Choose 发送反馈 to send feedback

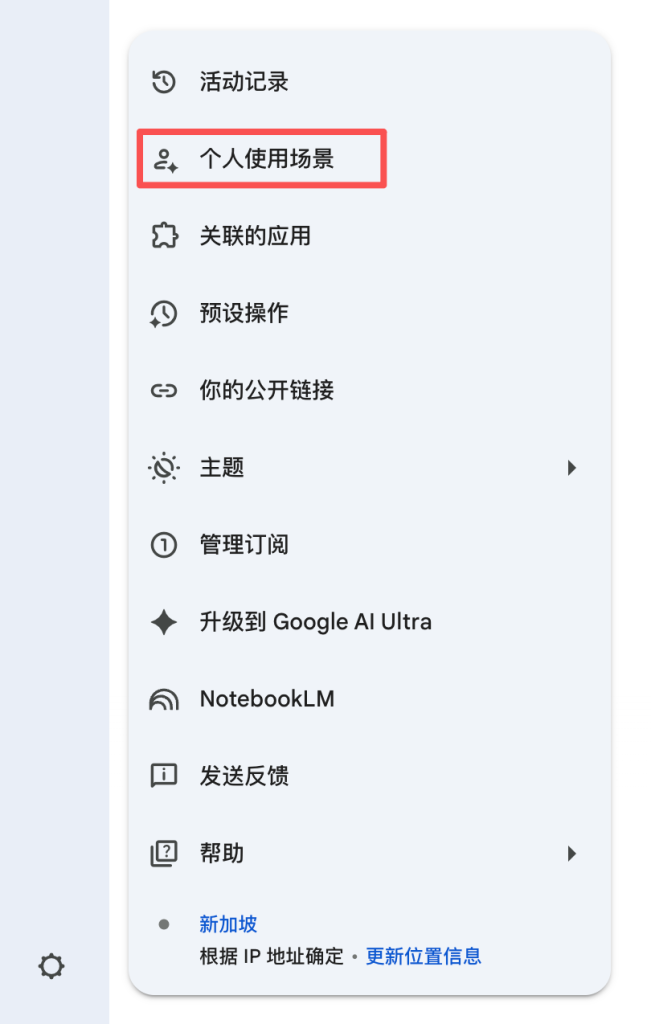244,776
